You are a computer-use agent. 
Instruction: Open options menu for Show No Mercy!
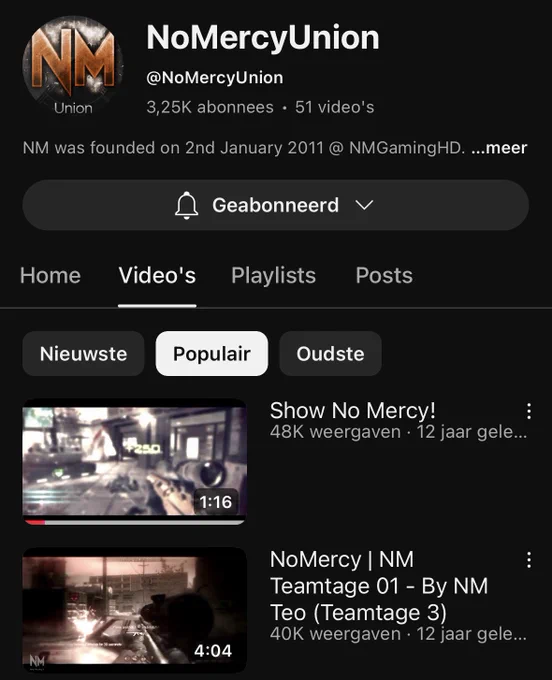click(529, 411)
